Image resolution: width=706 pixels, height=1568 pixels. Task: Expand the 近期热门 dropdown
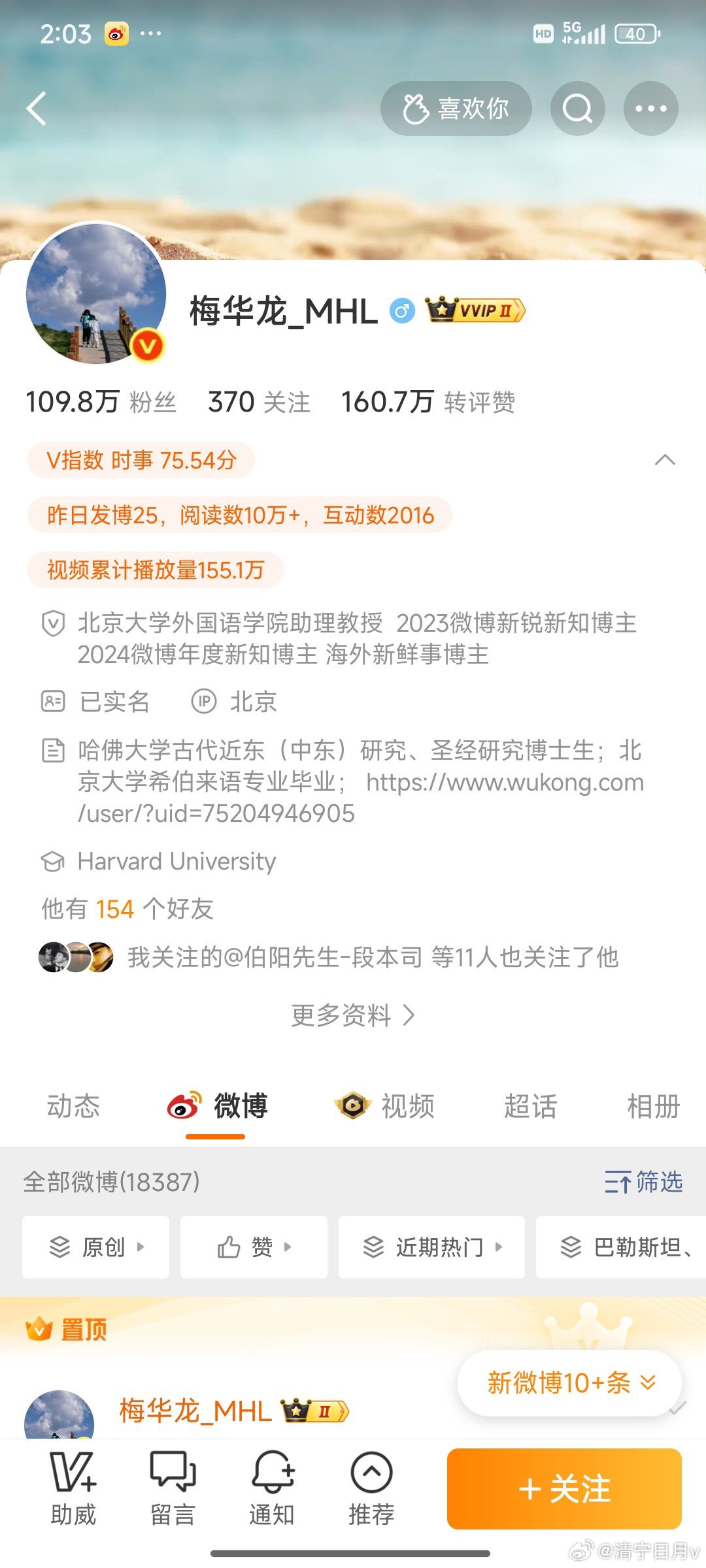click(x=431, y=1247)
